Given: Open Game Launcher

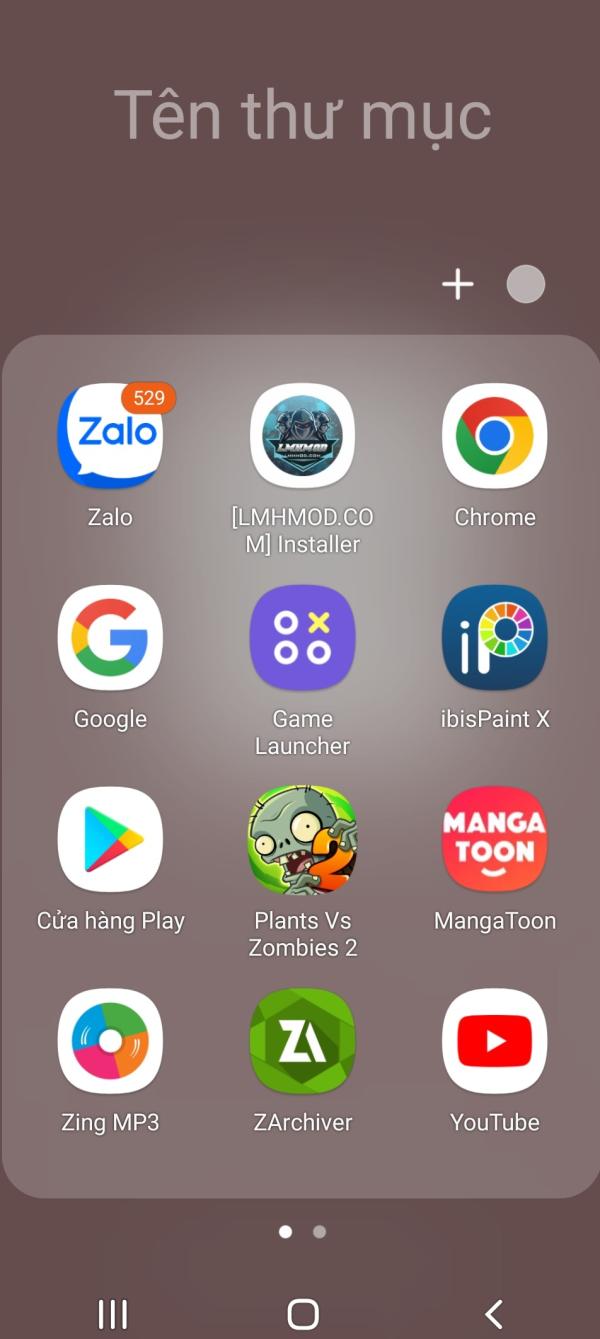Looking at the screenshot, I should point(302,638).
